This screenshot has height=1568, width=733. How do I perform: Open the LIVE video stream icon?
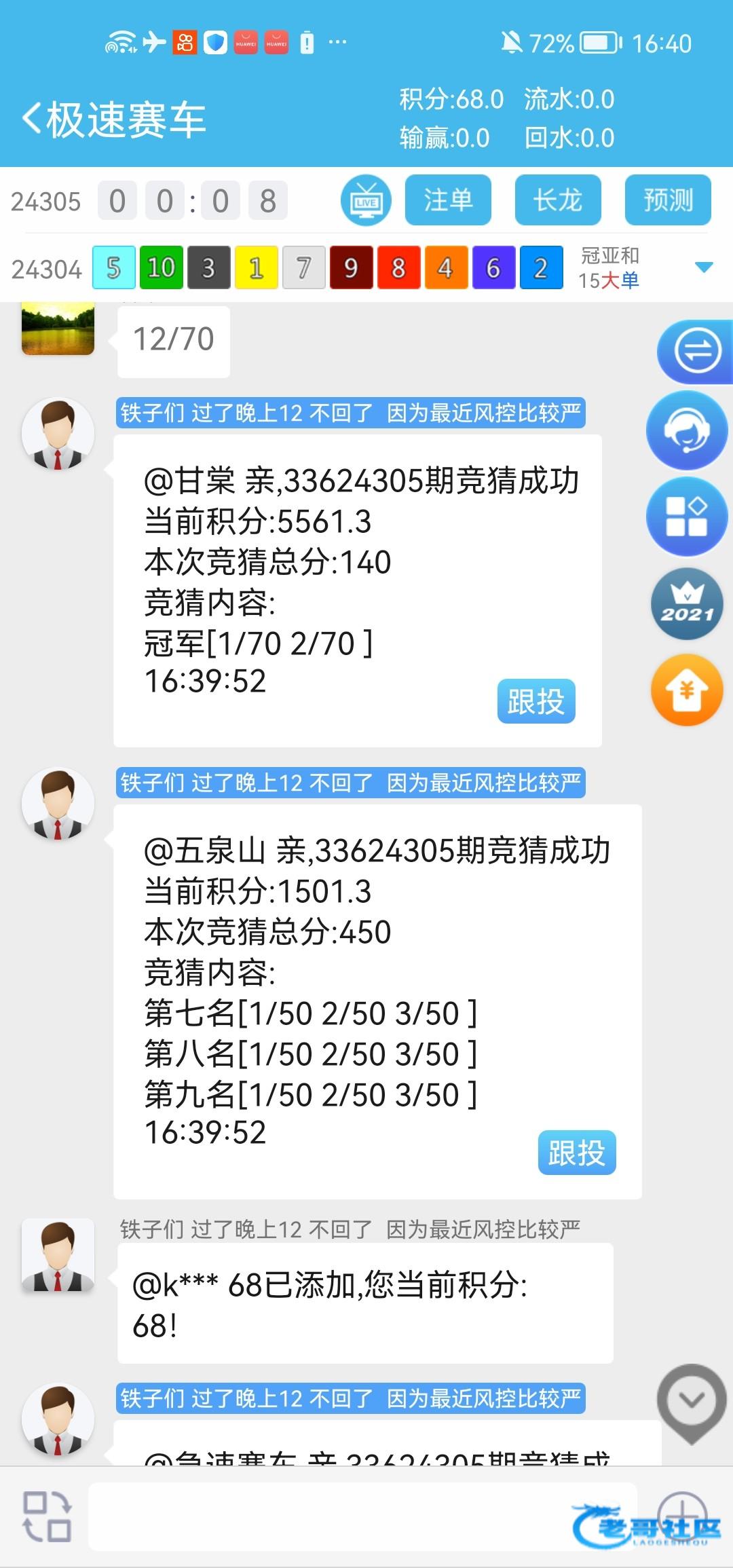(x=366, y=200)
